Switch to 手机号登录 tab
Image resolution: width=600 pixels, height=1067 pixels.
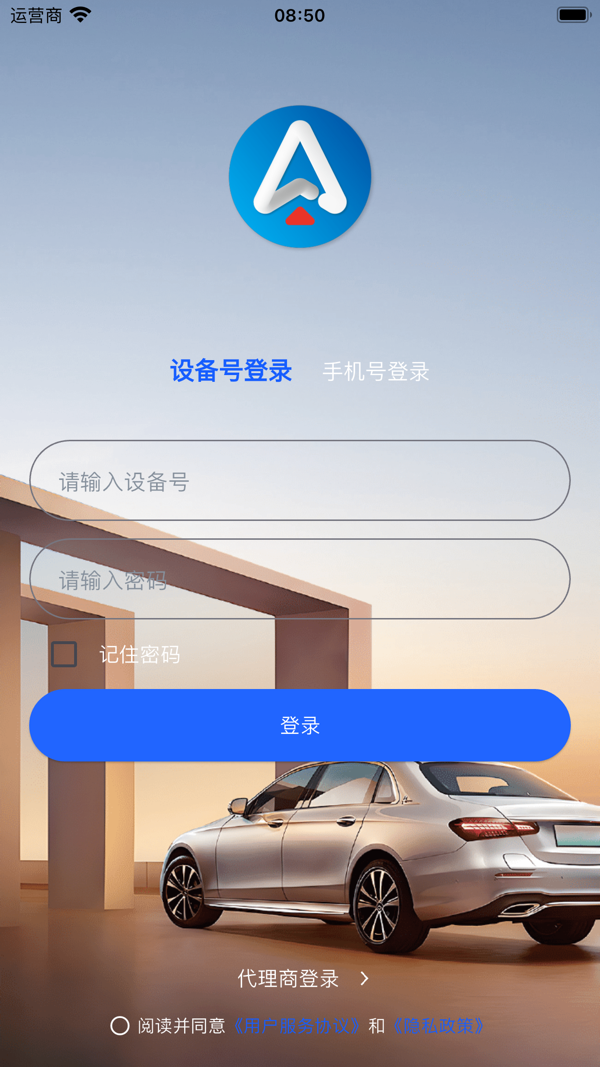pyautogui.click(x=375, y=372)
